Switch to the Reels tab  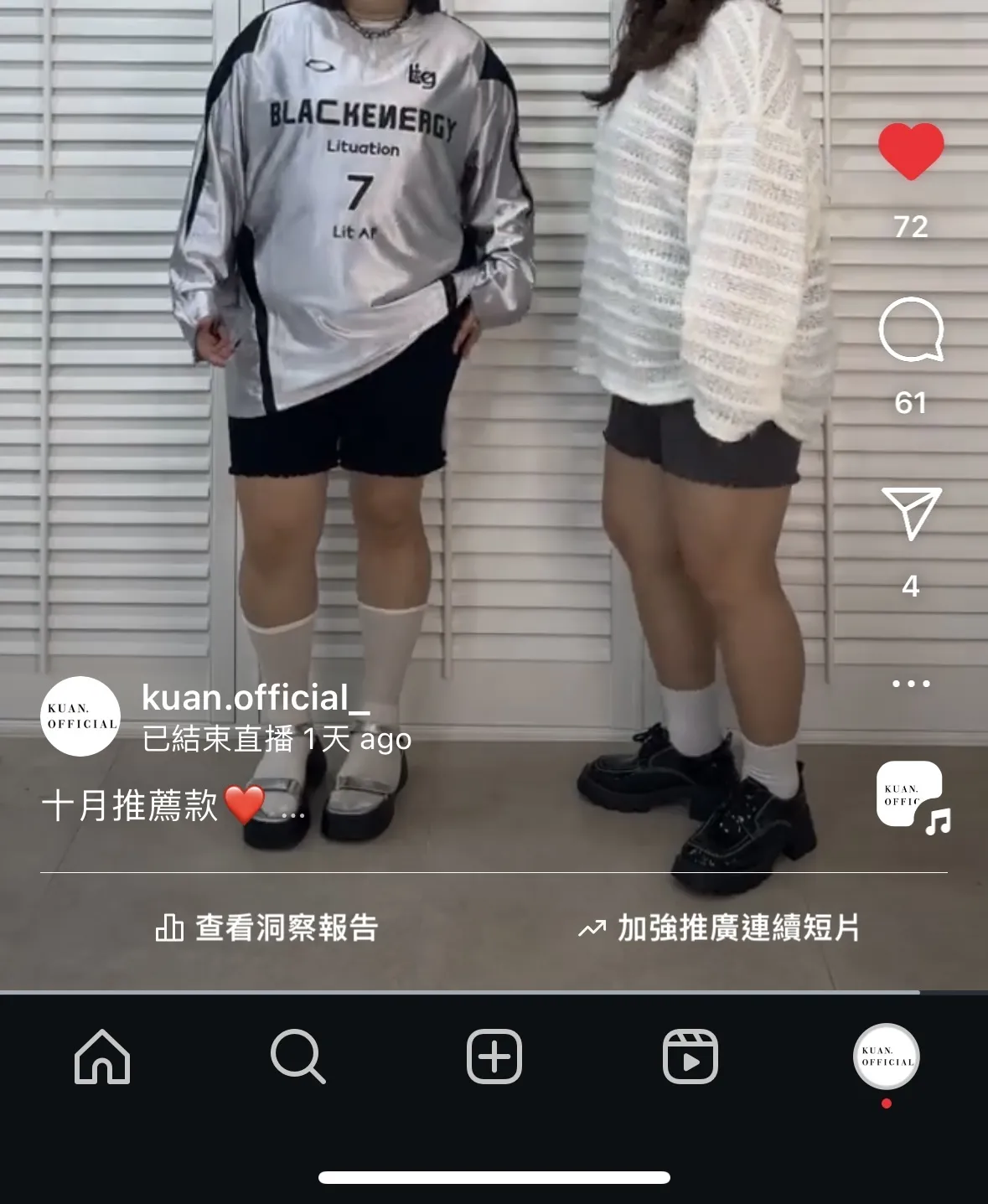(690, 1057)
